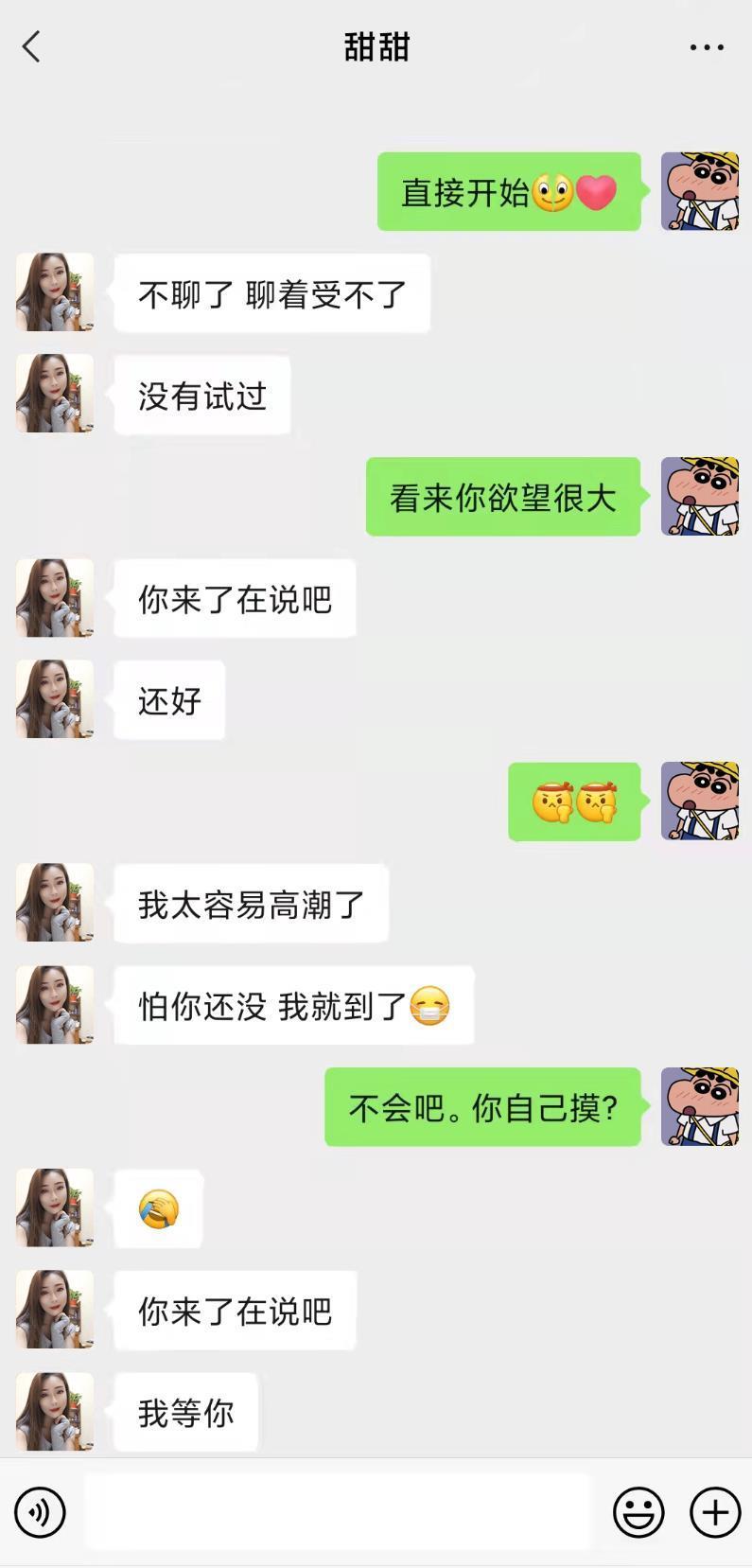The width and height of the screenshot is (752, 1568).
Task: Open my avatar beside 直接开始
Action: (699, 192)
